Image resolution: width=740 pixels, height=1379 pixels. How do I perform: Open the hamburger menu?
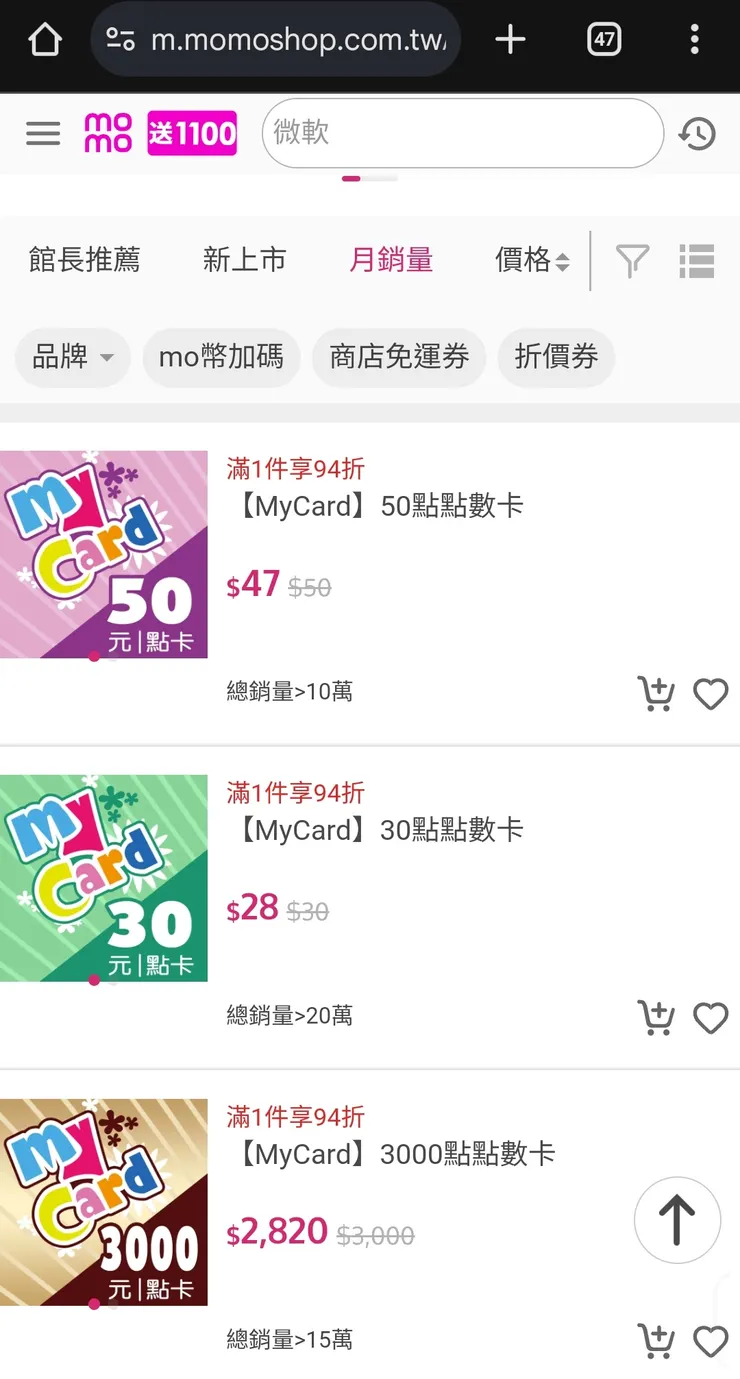(x=43, y=133)
